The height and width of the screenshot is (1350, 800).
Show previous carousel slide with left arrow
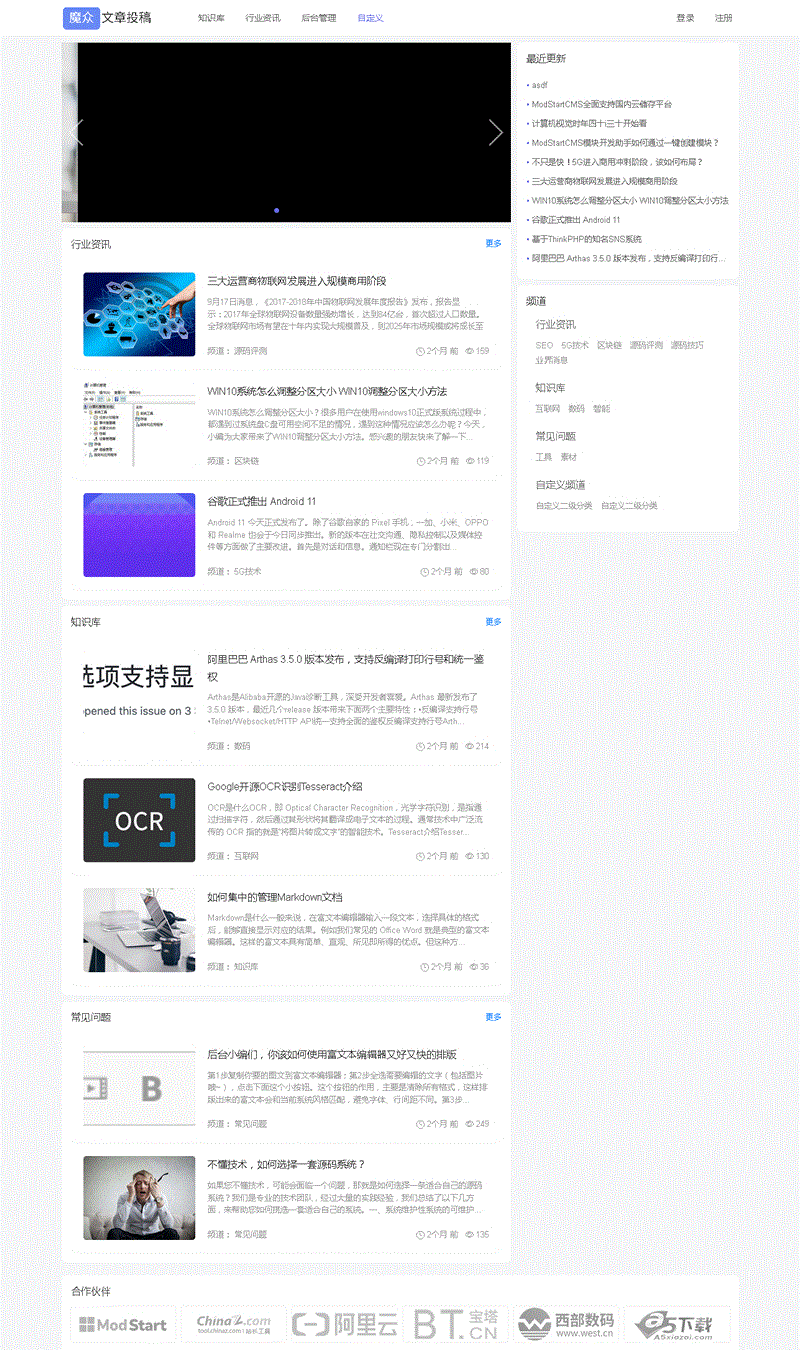[77, 132]
